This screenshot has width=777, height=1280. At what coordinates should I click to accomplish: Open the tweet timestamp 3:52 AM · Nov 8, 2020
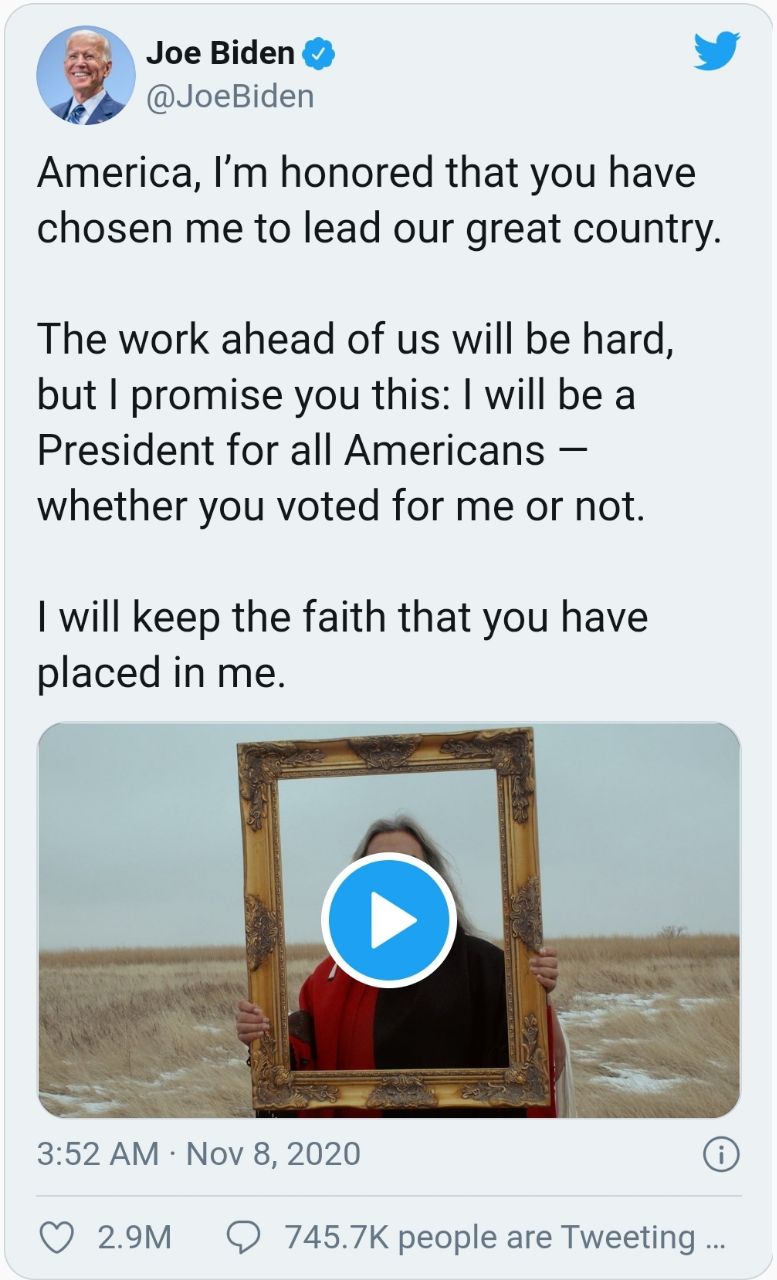tap(199, 1154)
